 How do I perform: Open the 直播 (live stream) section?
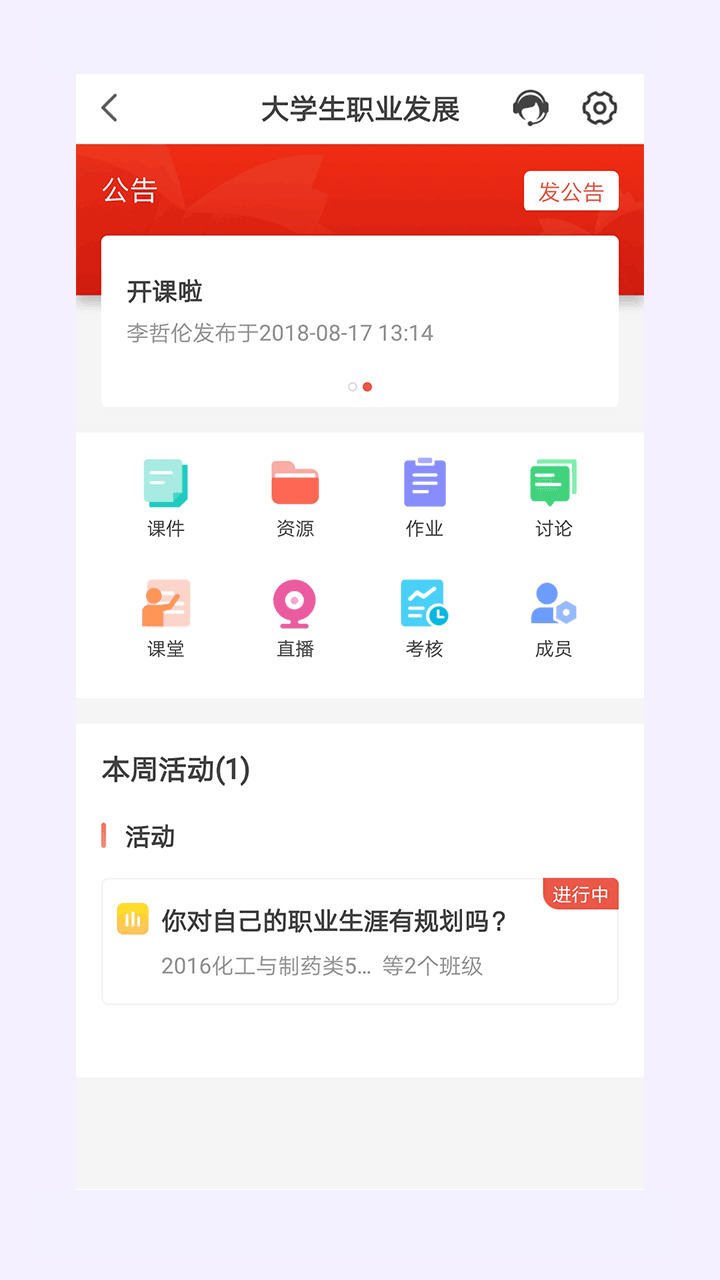coord(294,602)
